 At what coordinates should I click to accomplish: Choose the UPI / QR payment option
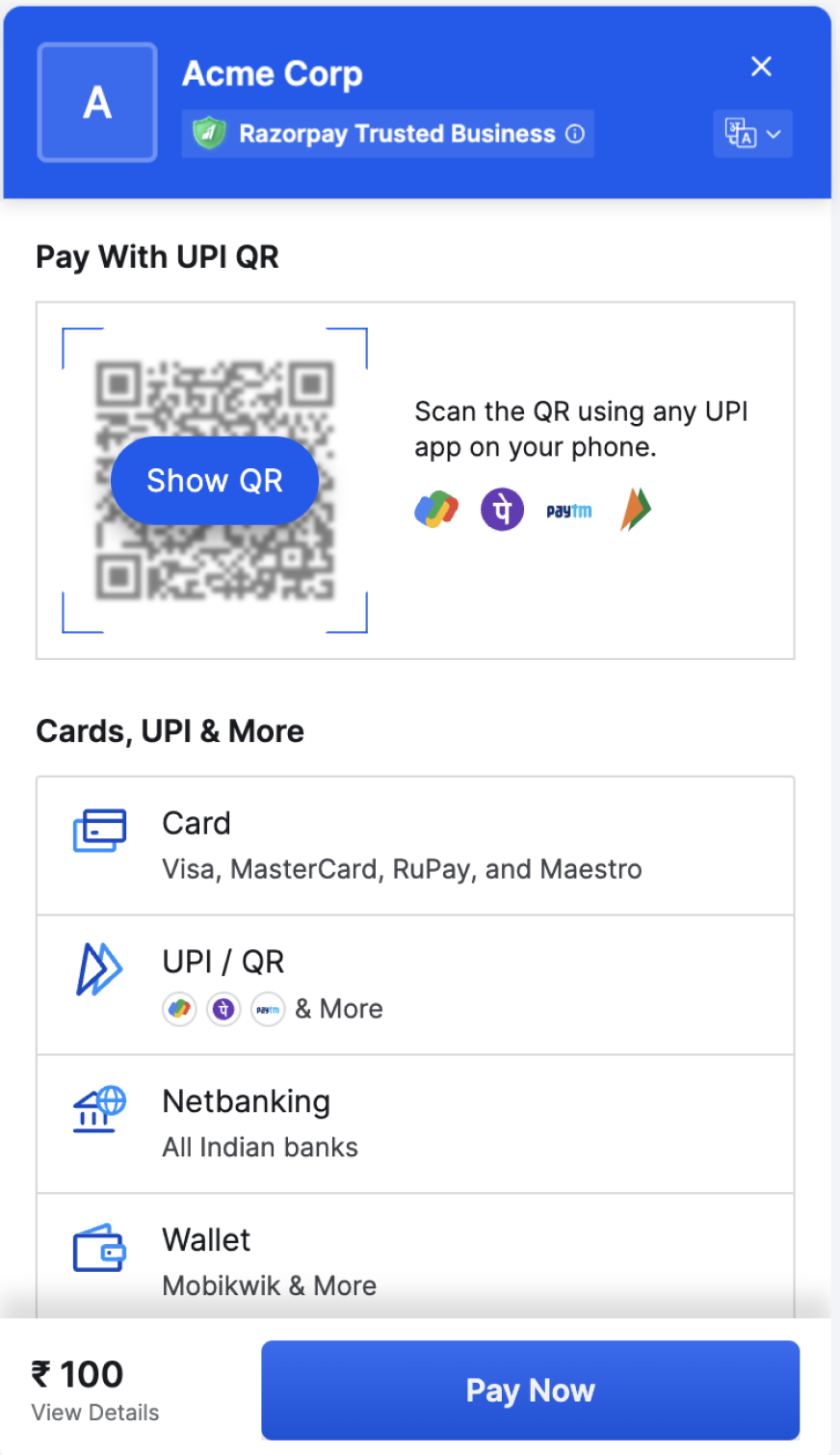pyautogui.click(x=414, y=984)
